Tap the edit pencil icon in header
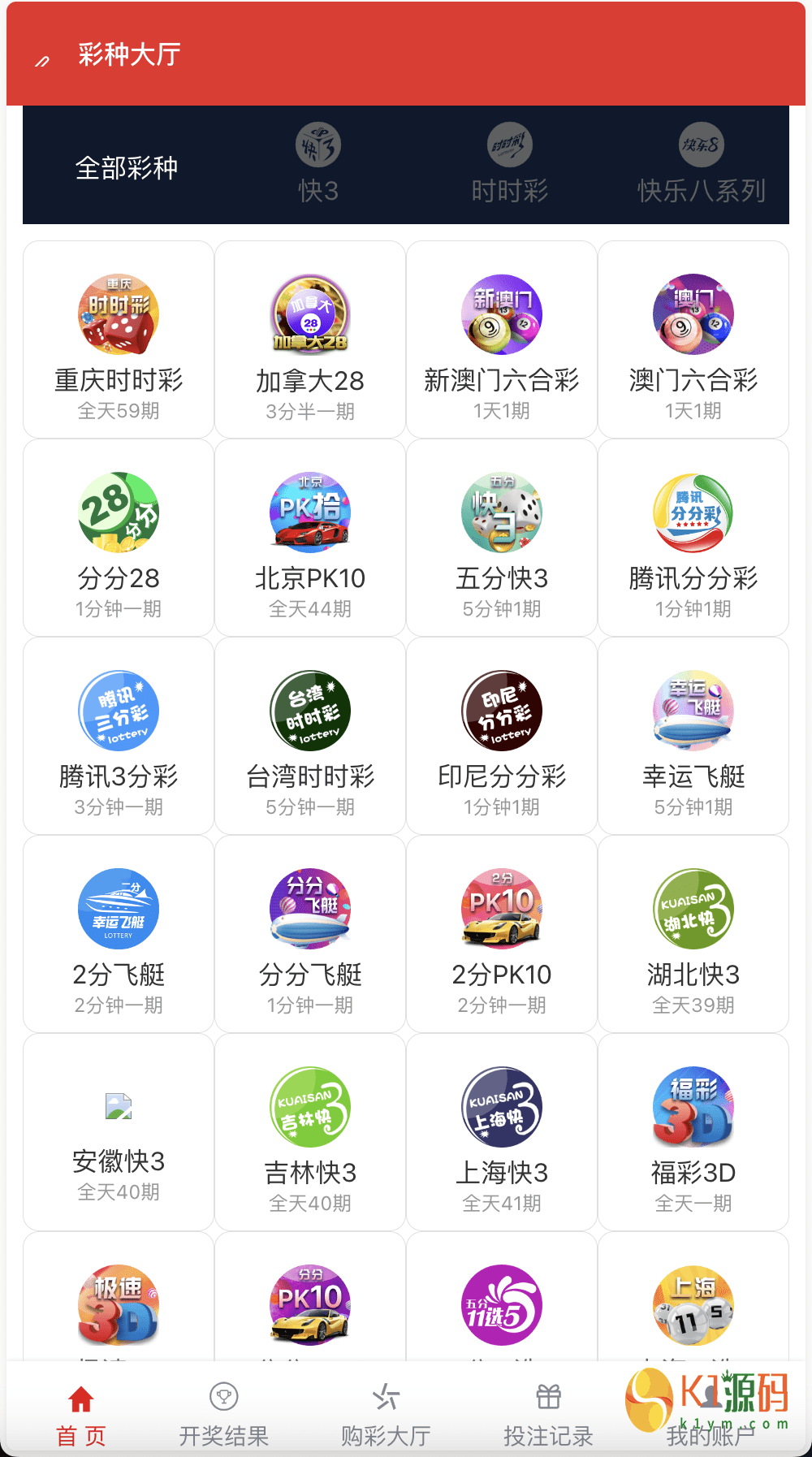 42,60
